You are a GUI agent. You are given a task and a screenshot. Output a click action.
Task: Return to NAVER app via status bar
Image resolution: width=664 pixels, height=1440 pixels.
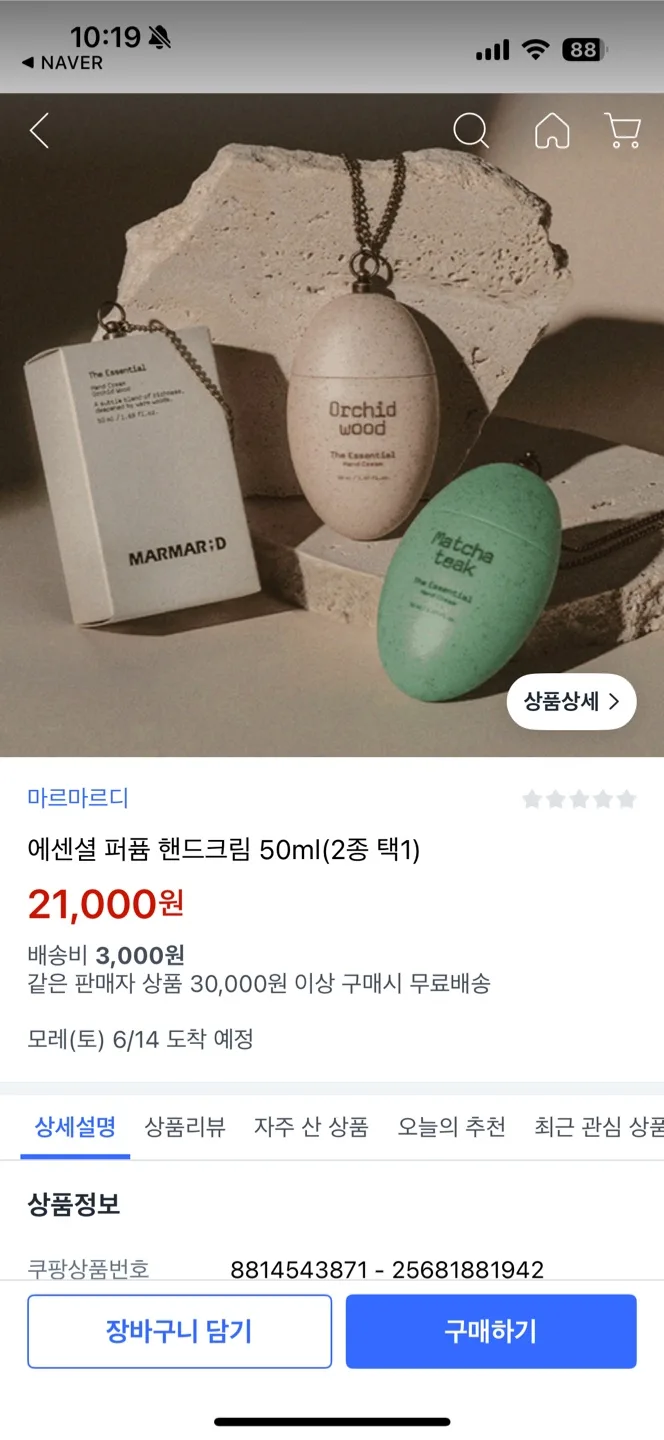(x=62, y=62)
